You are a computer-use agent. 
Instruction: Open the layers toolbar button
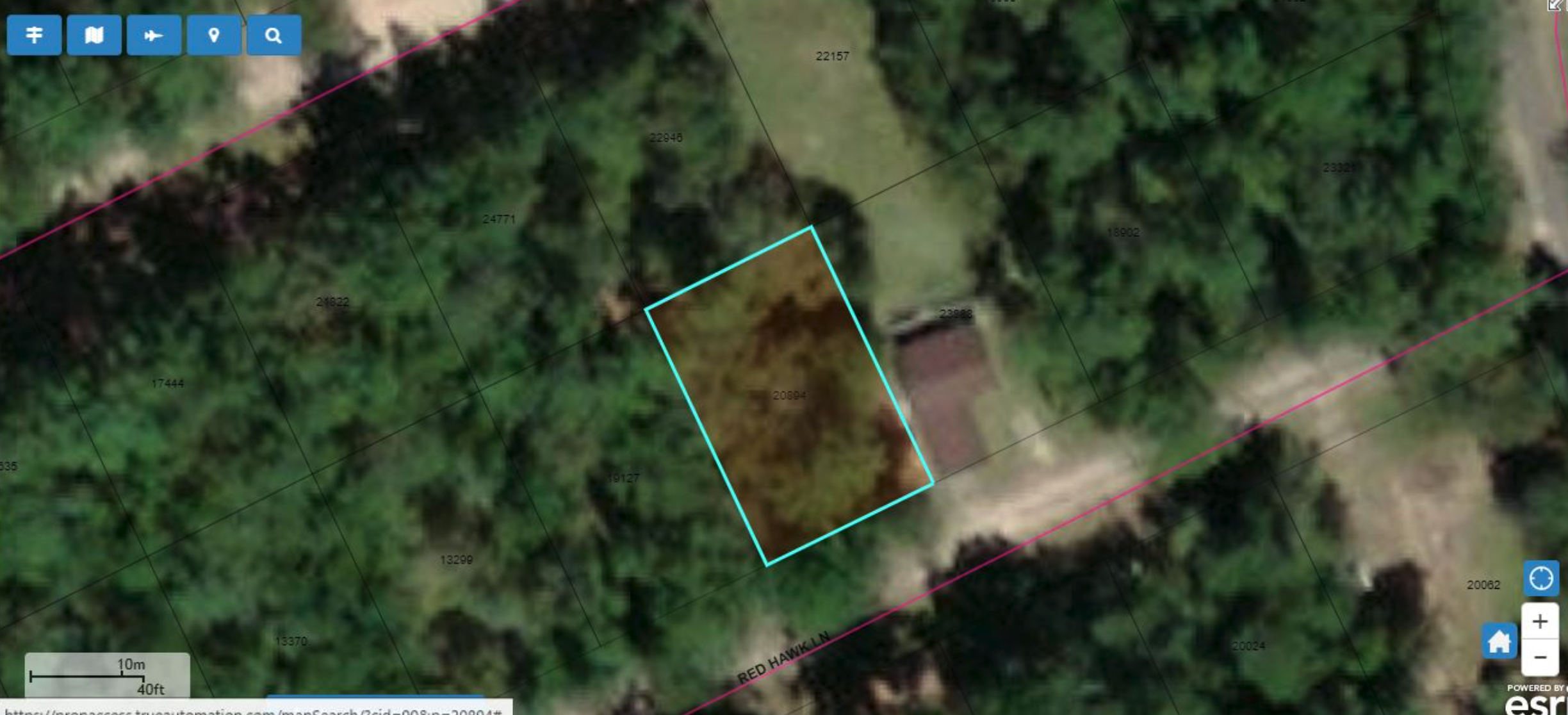34,35
